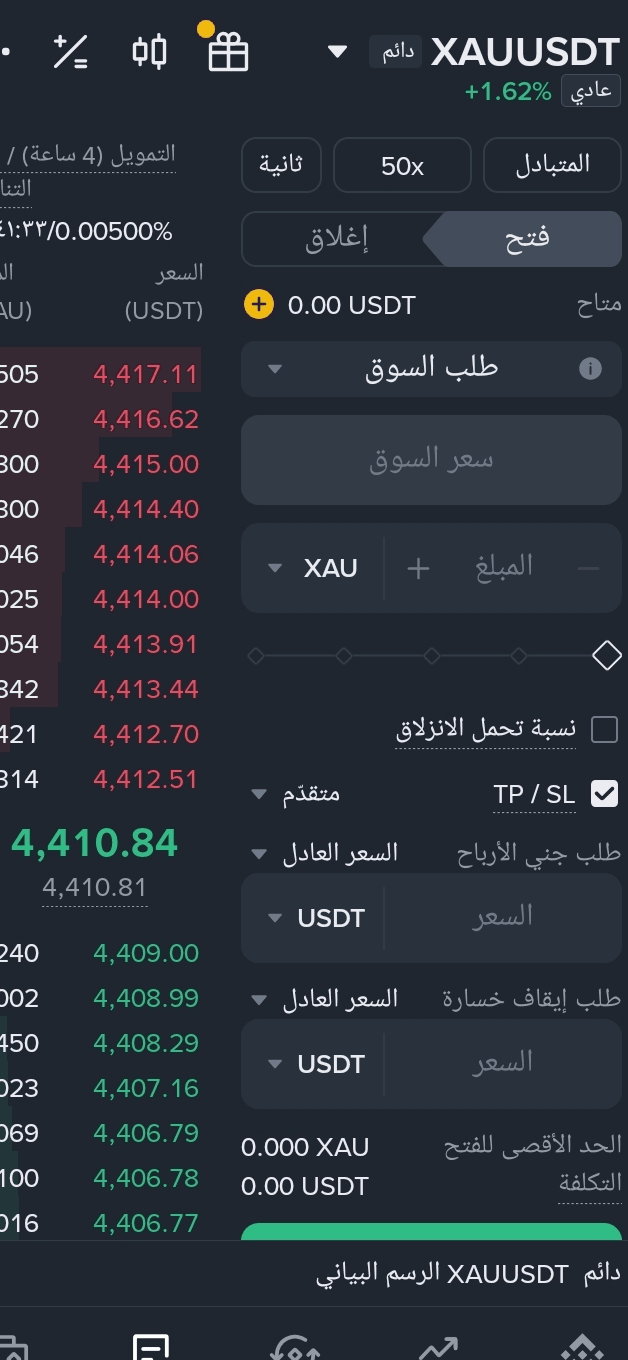Image resolution: width=628 pixels, height=1360 pixels.
Task: Expand the طلب السوق order type dropdown
Action: (x=431, y=369)
